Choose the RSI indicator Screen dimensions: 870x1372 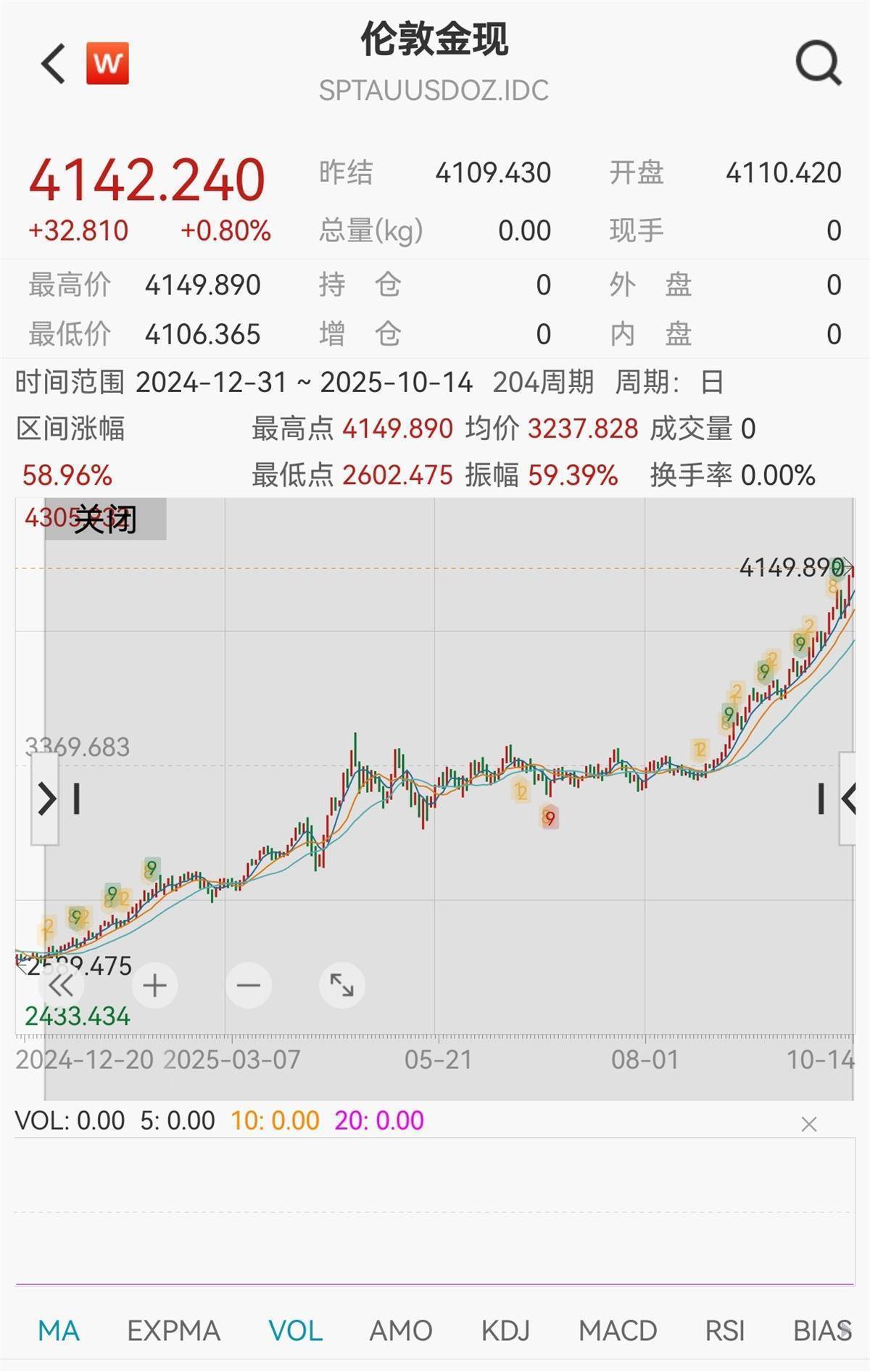coord(725,1331)
